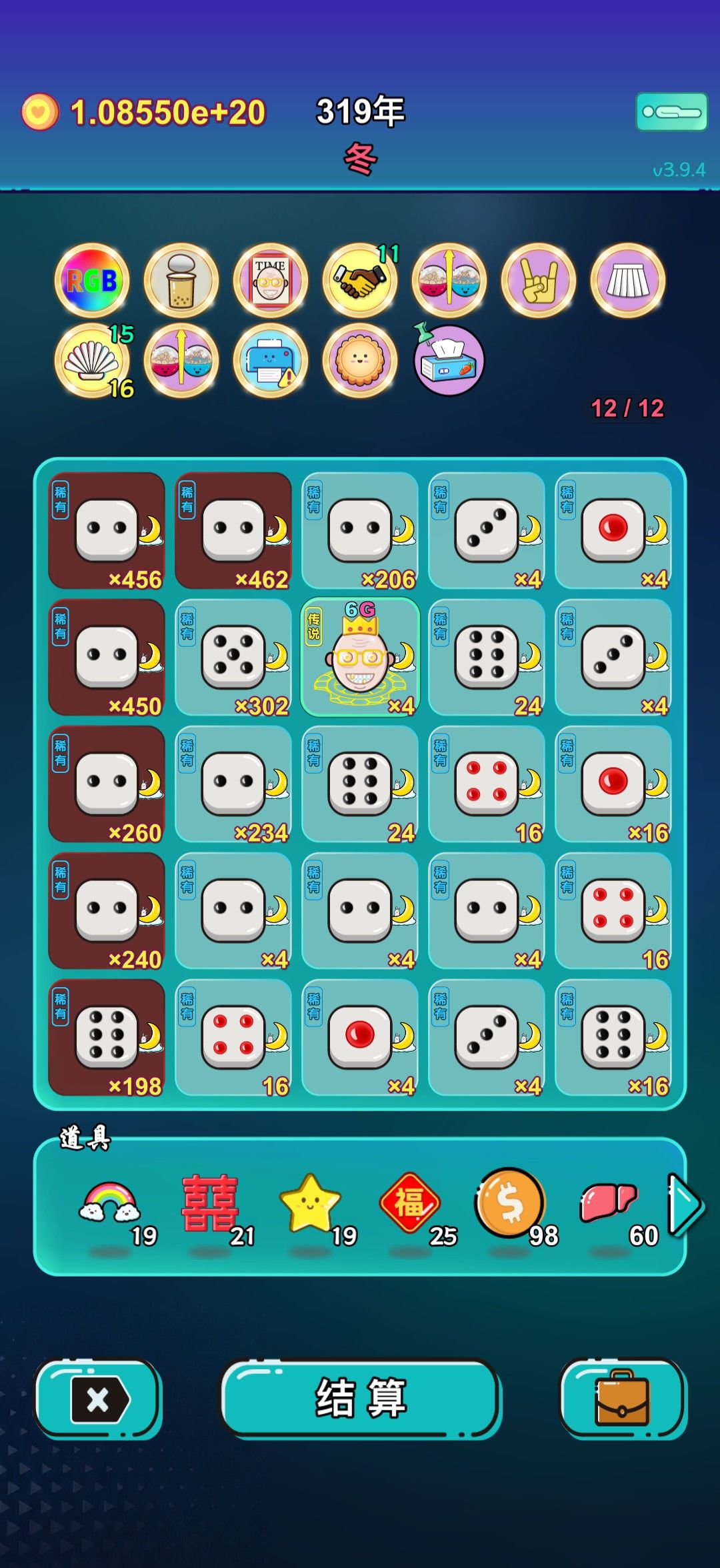The height and width of the screenshot is (1568, 720).
Task: Tap the tissue box badge
Action: (x=449, y=361)
